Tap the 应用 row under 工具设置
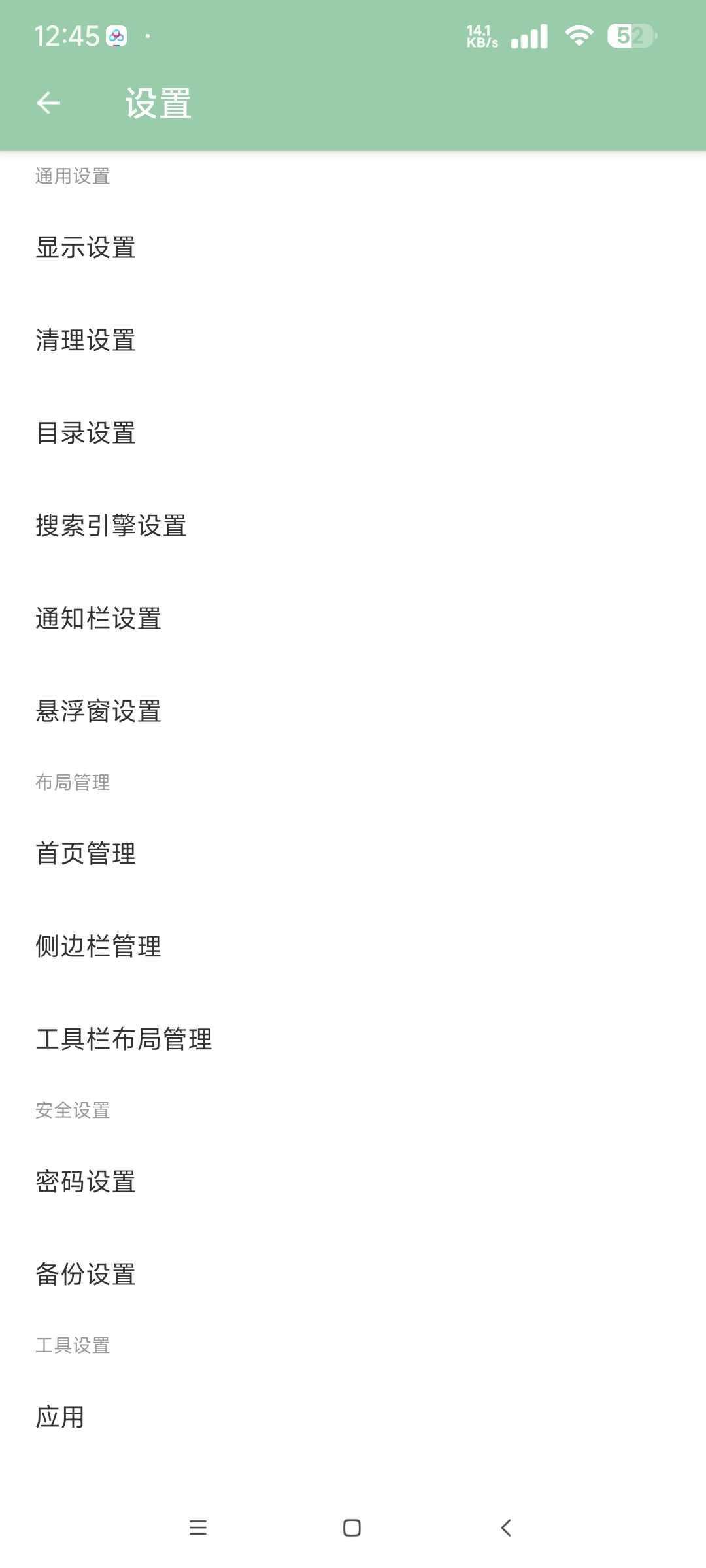 tap(60, 1417)
